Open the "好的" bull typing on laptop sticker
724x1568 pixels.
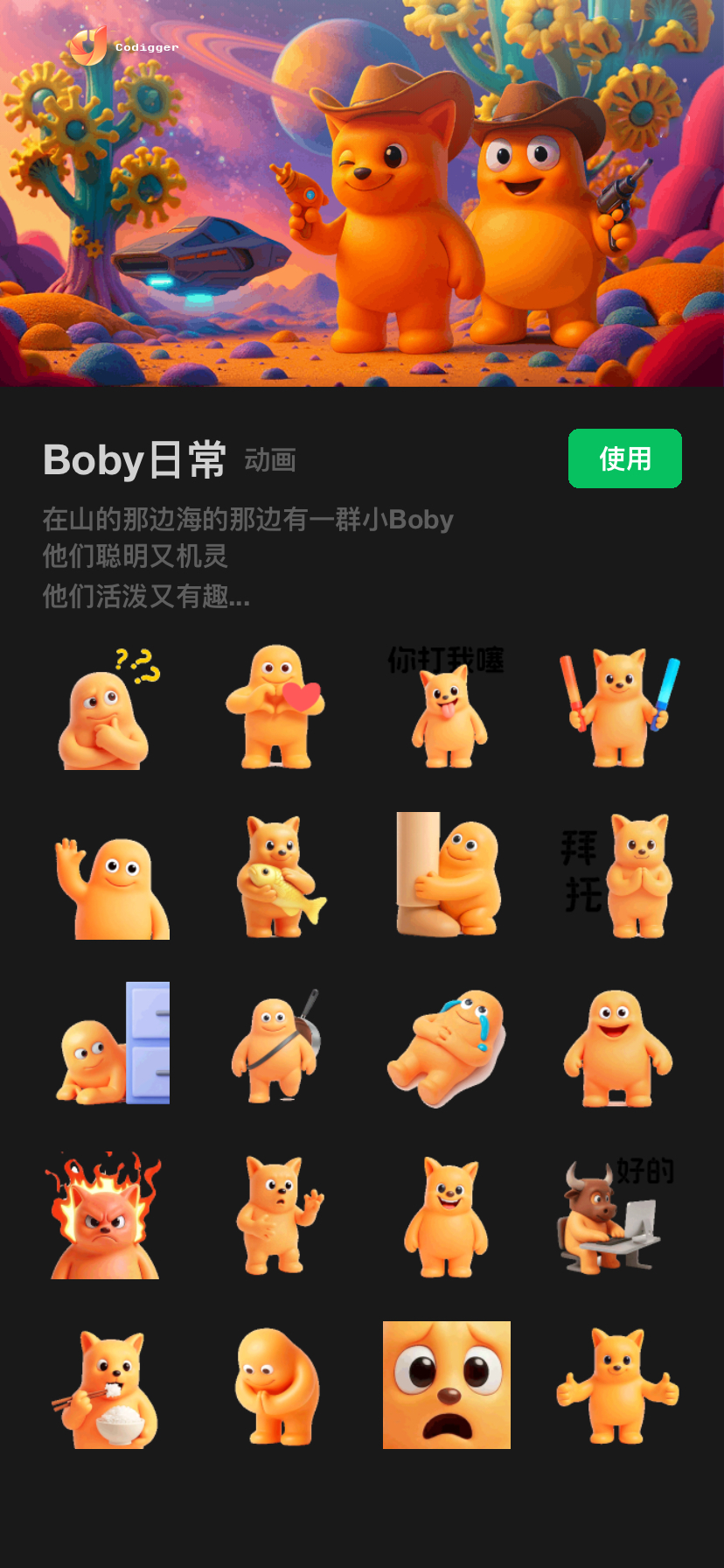pos(616,1216)
